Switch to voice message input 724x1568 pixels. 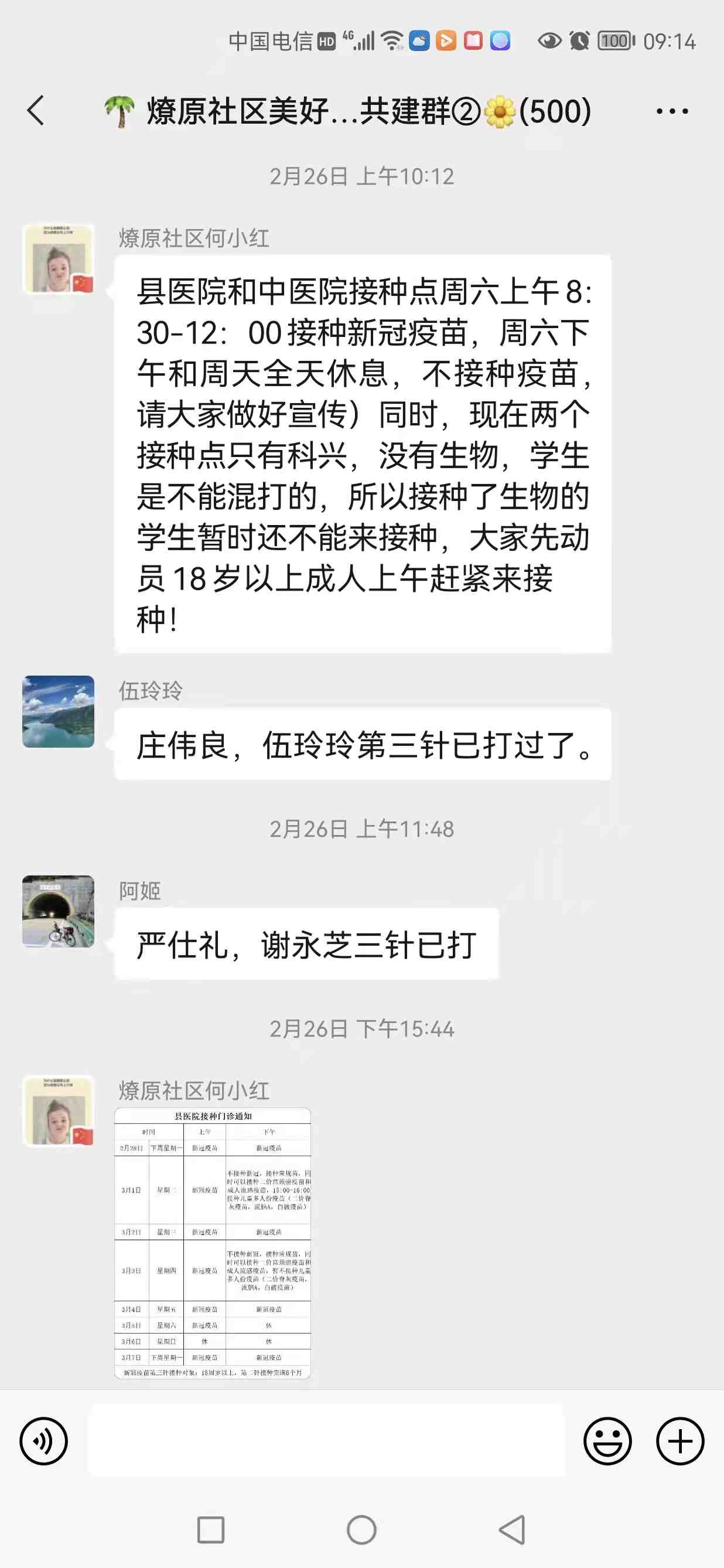point(44,1440)
